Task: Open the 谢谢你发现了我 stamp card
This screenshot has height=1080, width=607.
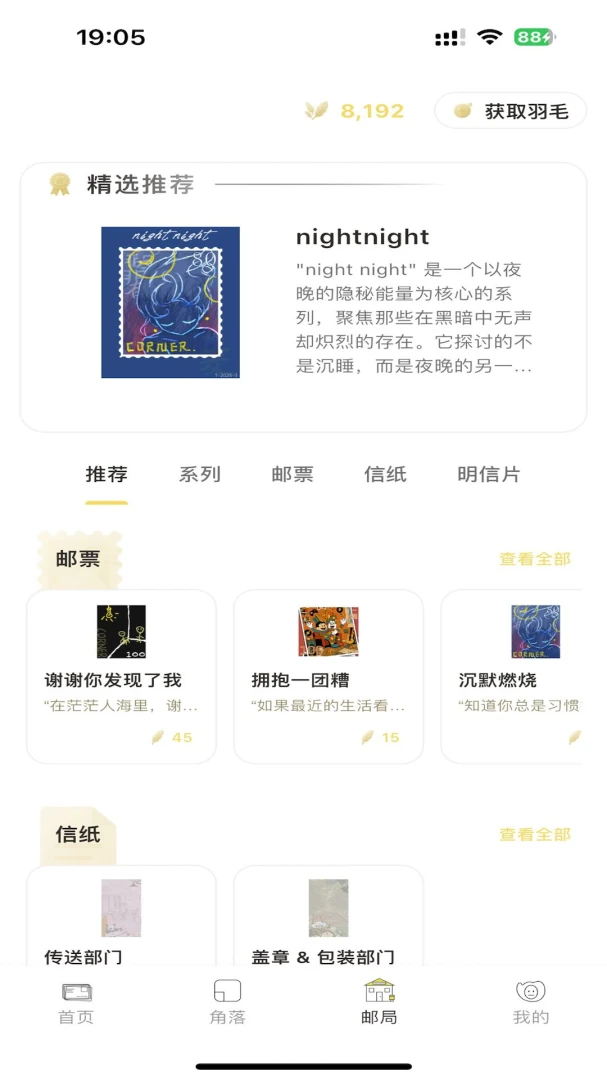Action: click(x=121, y=676)
